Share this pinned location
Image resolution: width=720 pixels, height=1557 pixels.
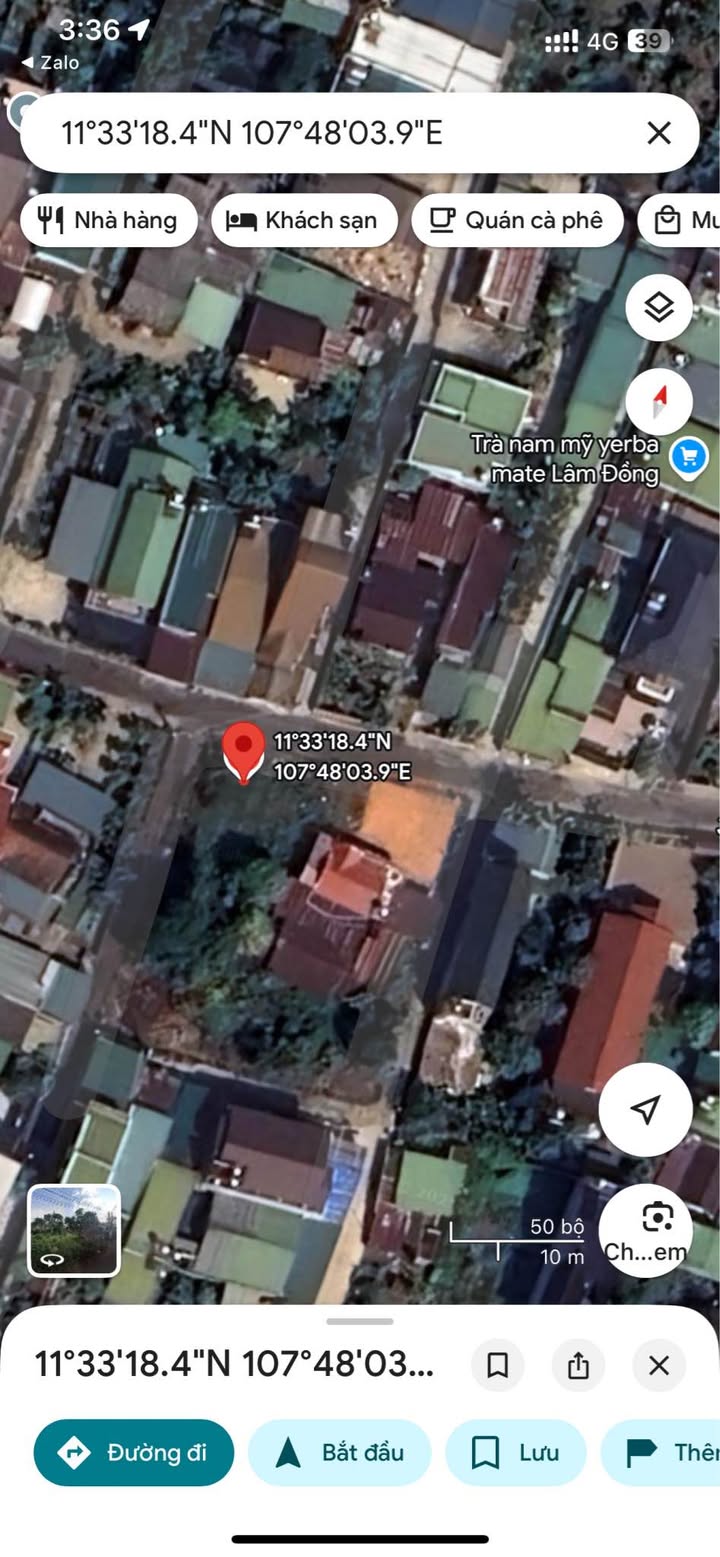point(578,1365)
